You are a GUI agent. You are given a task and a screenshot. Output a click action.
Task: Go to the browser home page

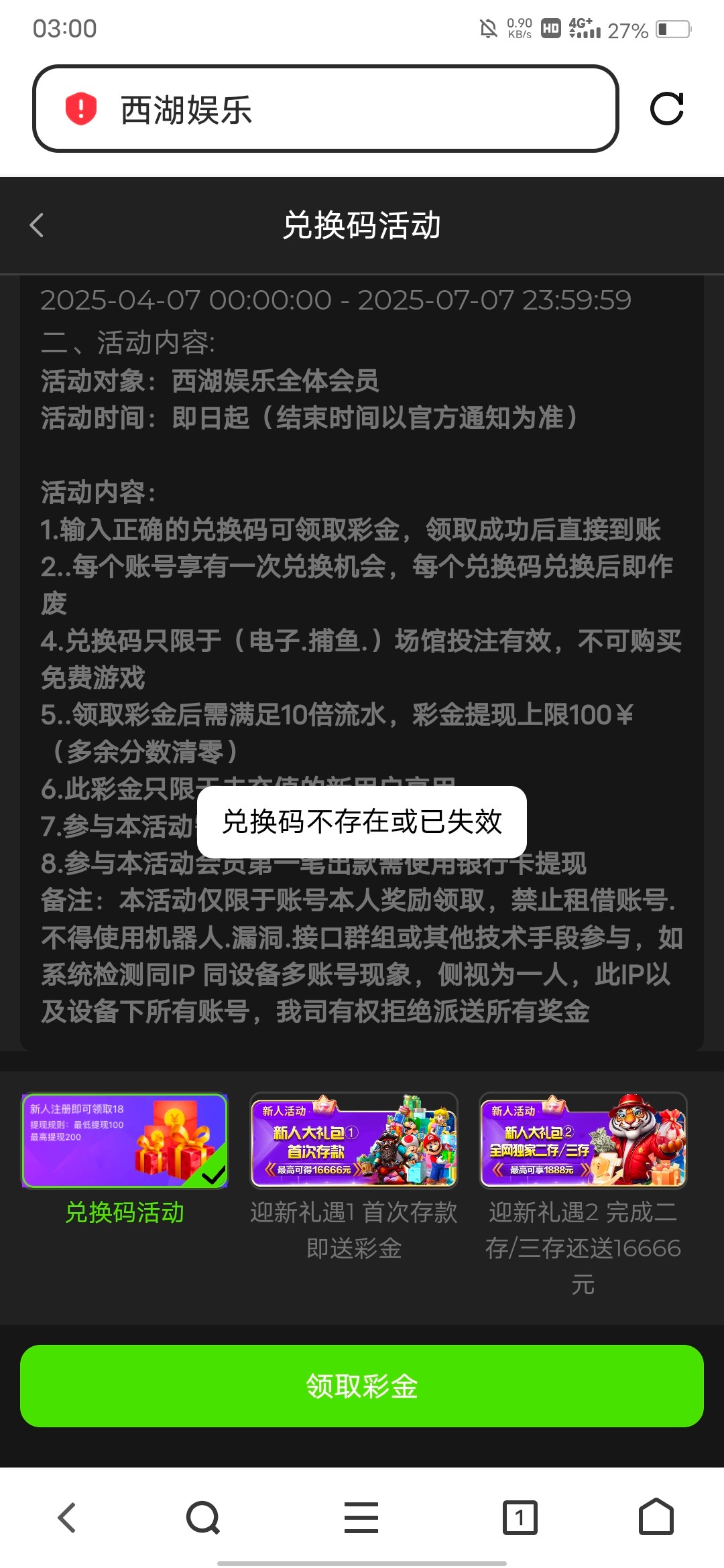[656, 1518]
